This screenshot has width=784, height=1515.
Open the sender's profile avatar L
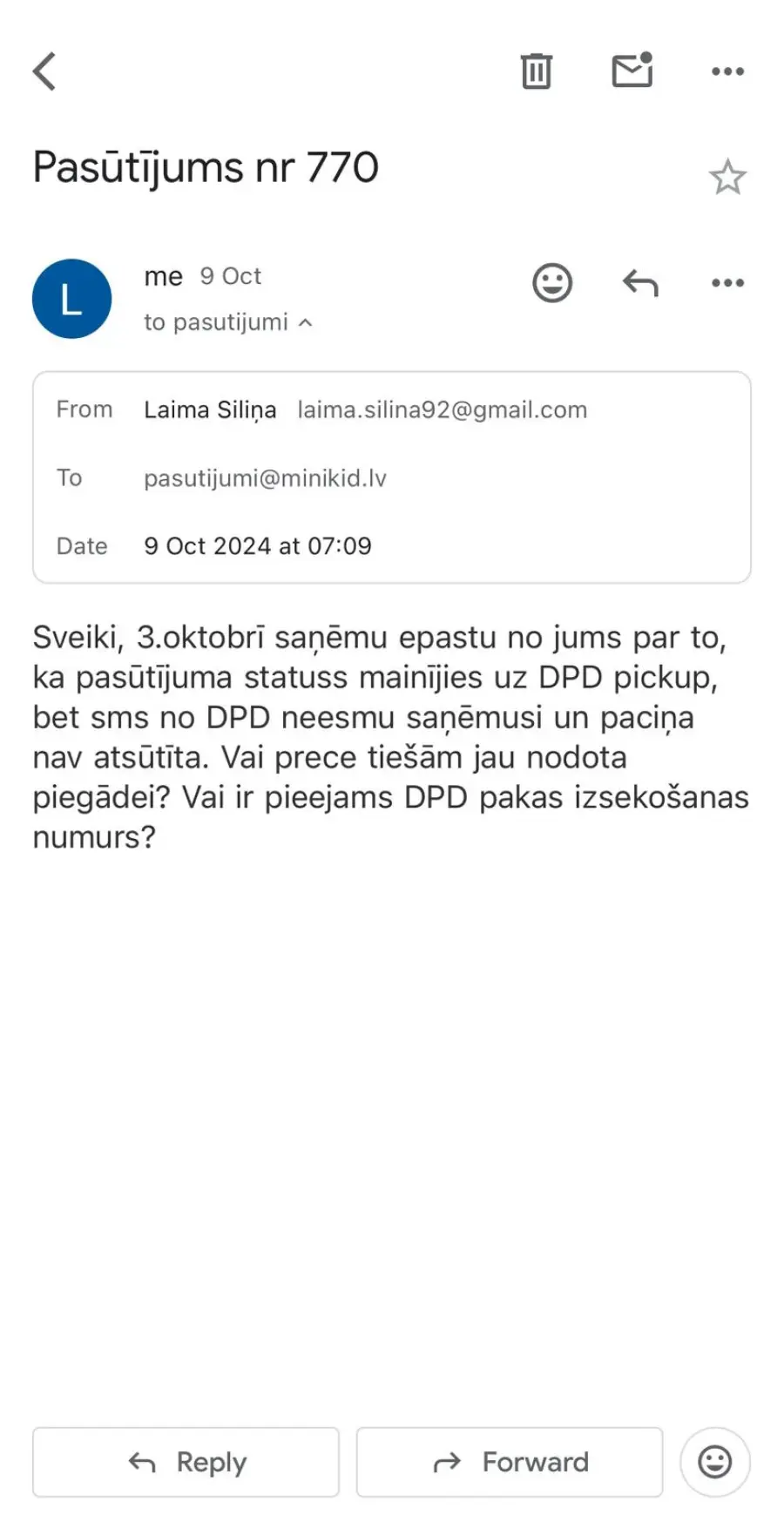click(x=71, y=299)
